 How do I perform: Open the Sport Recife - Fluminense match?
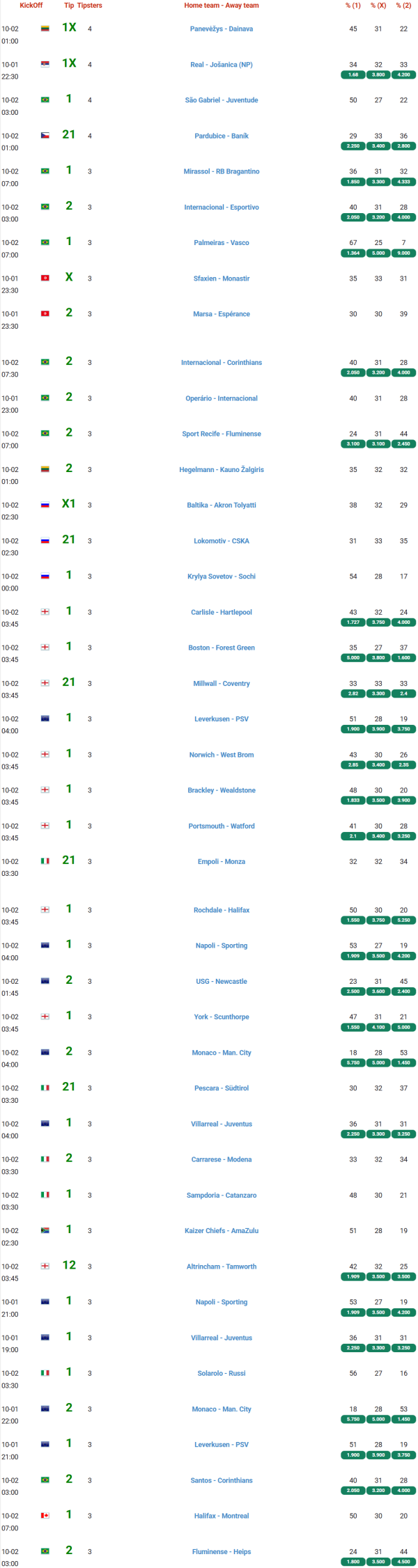[221, 434]
